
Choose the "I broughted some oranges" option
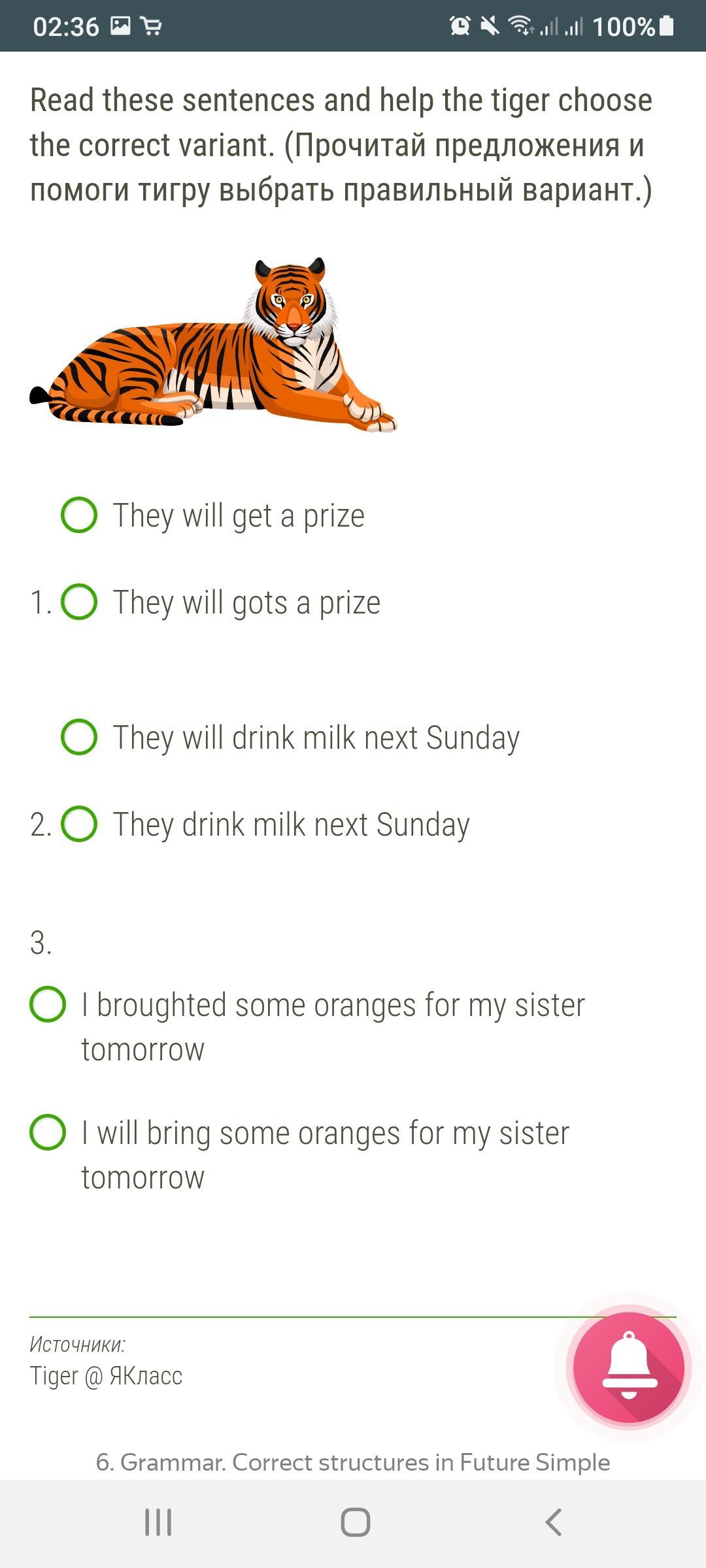[x=48, y=1004]
